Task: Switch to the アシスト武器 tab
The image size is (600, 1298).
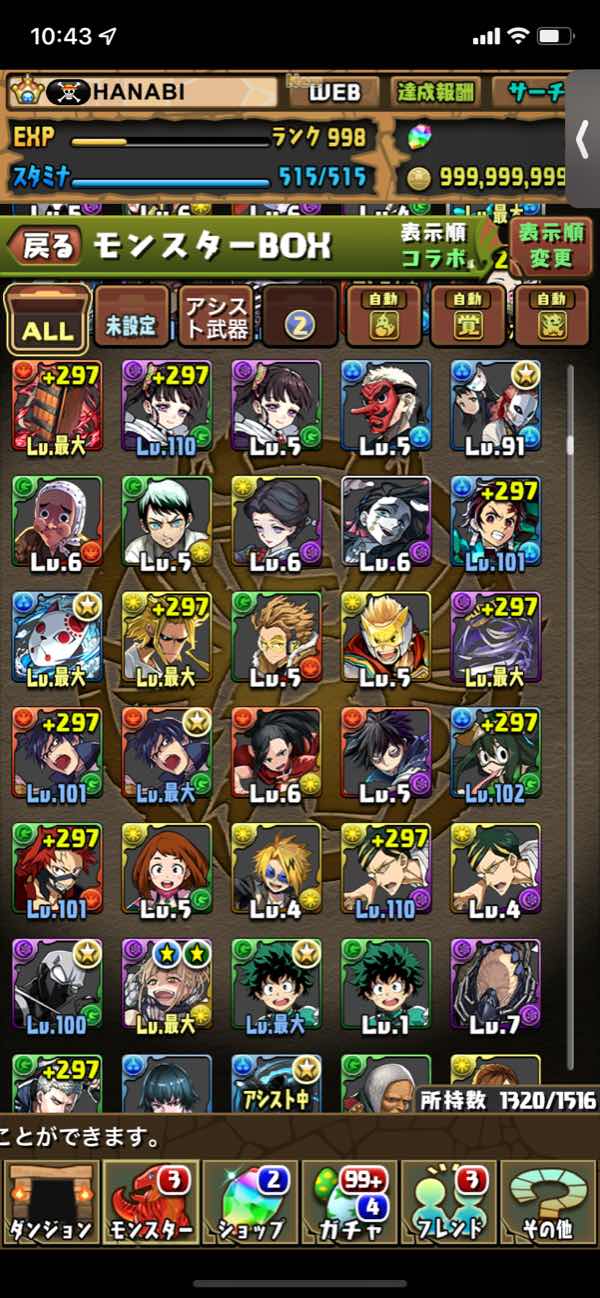Action: tap(215, 318)
